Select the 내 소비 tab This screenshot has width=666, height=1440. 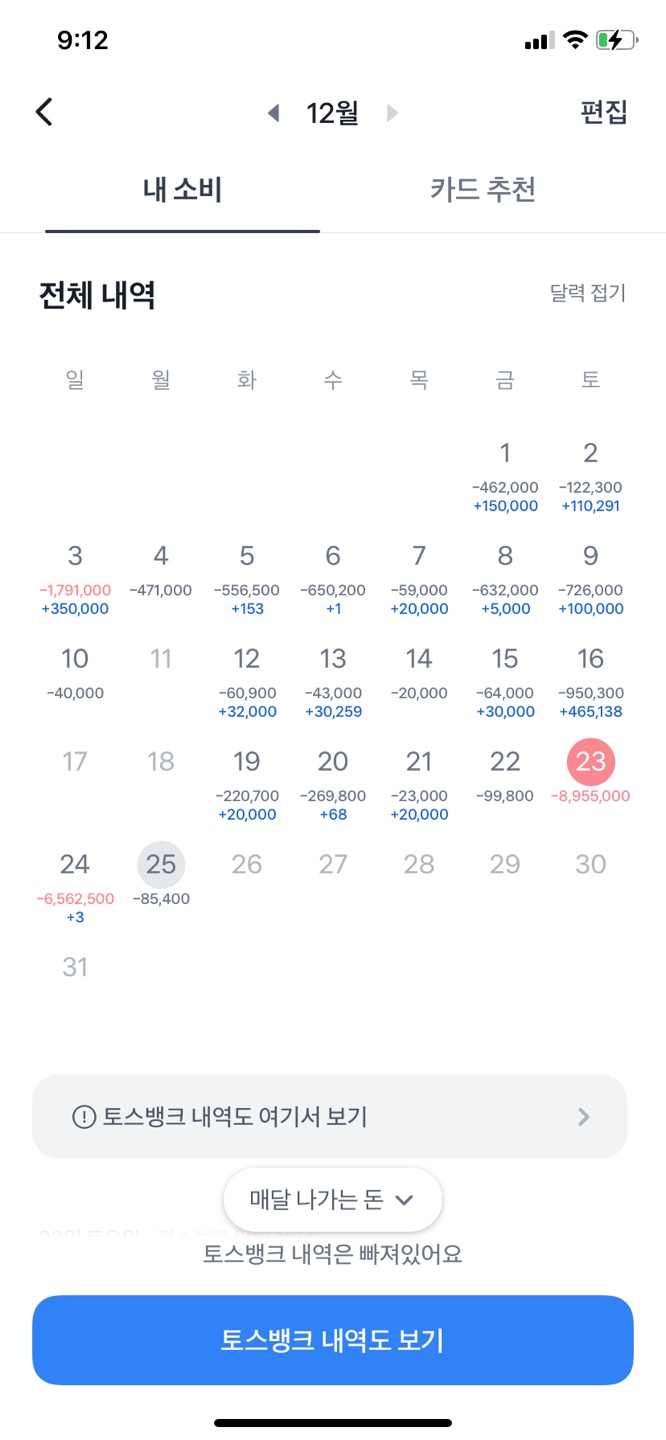coord(182,189)
